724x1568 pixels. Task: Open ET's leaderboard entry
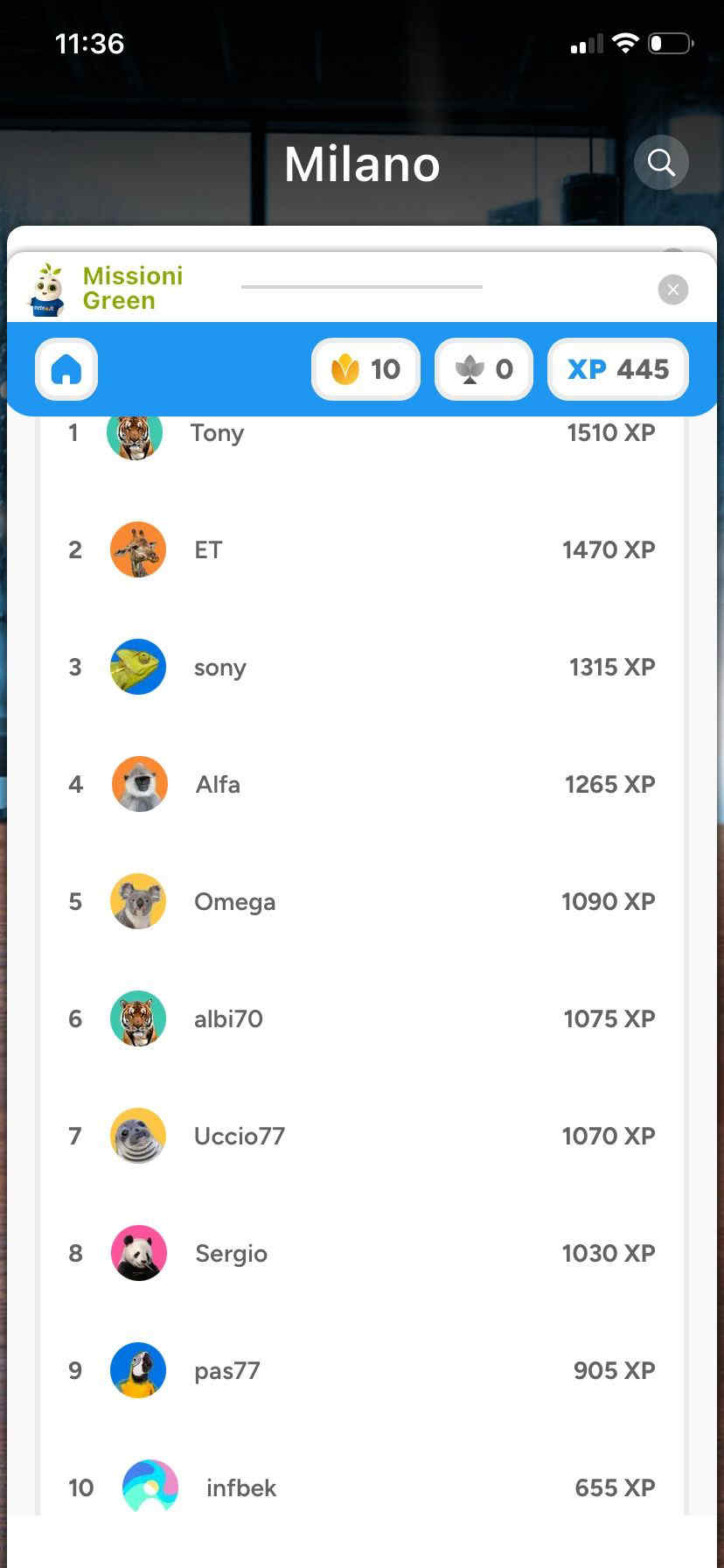pos(362,549)
